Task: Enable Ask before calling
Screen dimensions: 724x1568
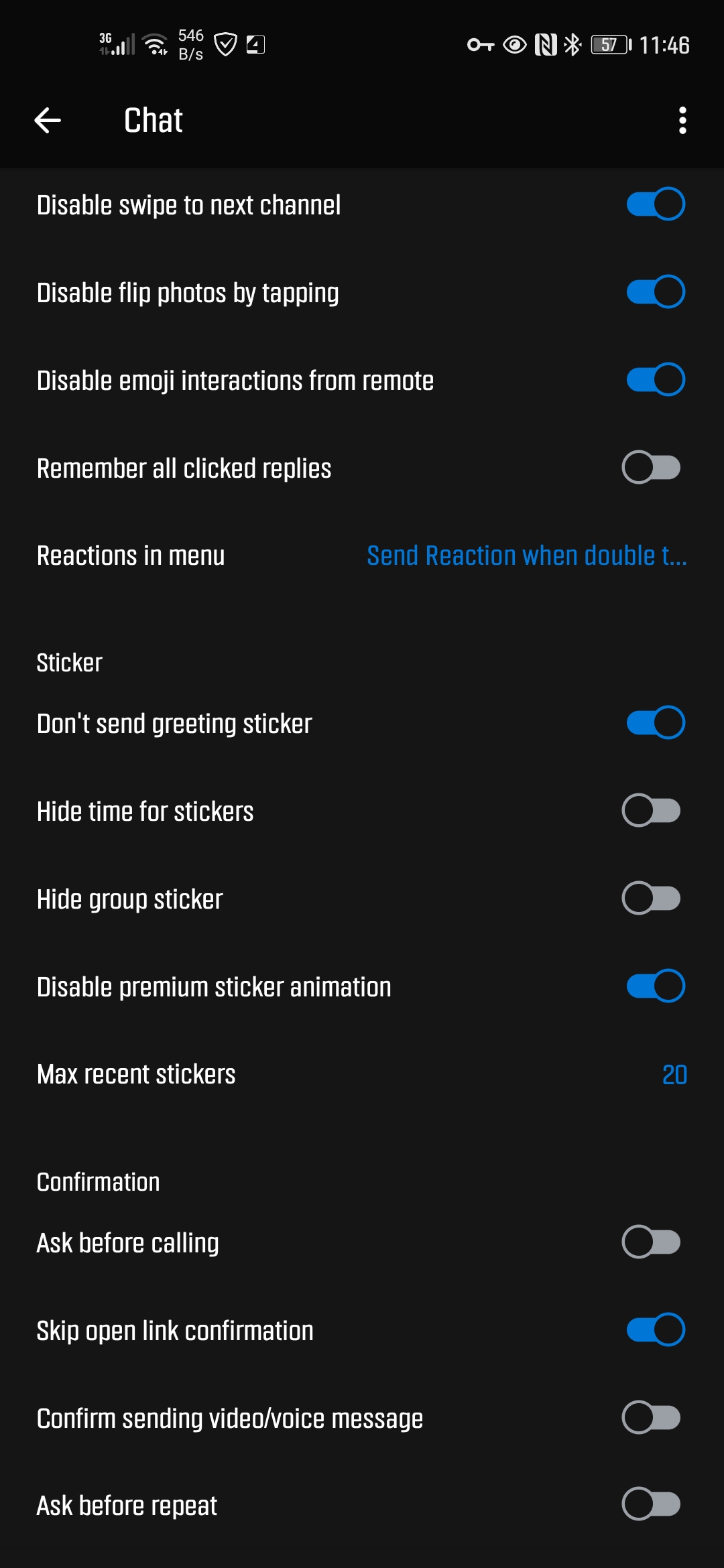Action: (651, 1242)
